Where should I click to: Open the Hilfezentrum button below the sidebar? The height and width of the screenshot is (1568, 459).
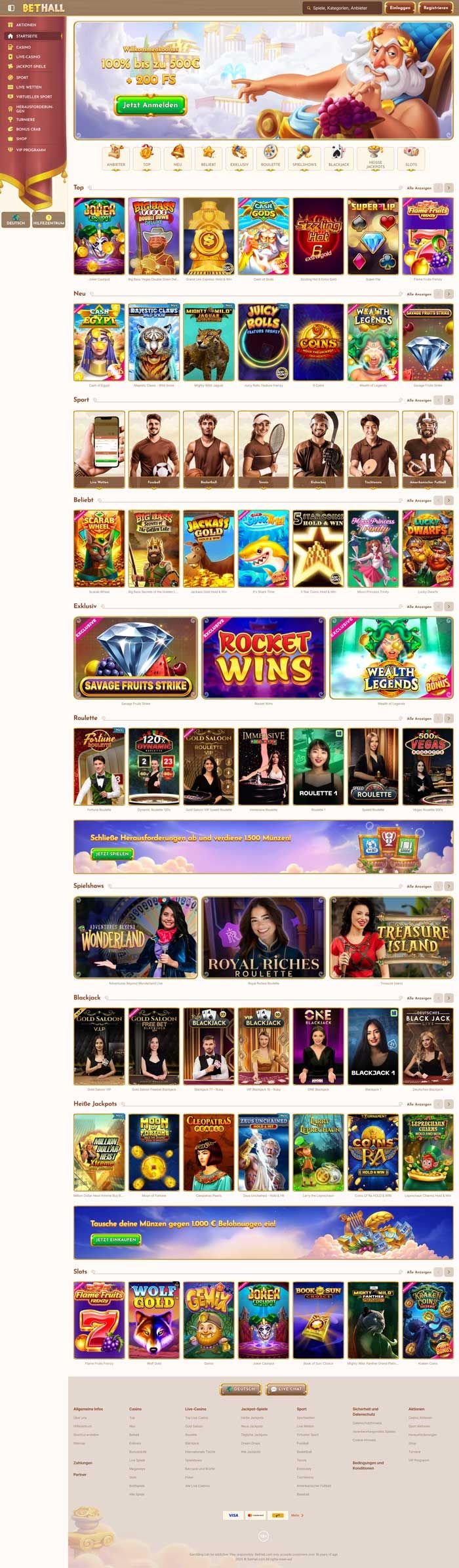coord(49,220)
